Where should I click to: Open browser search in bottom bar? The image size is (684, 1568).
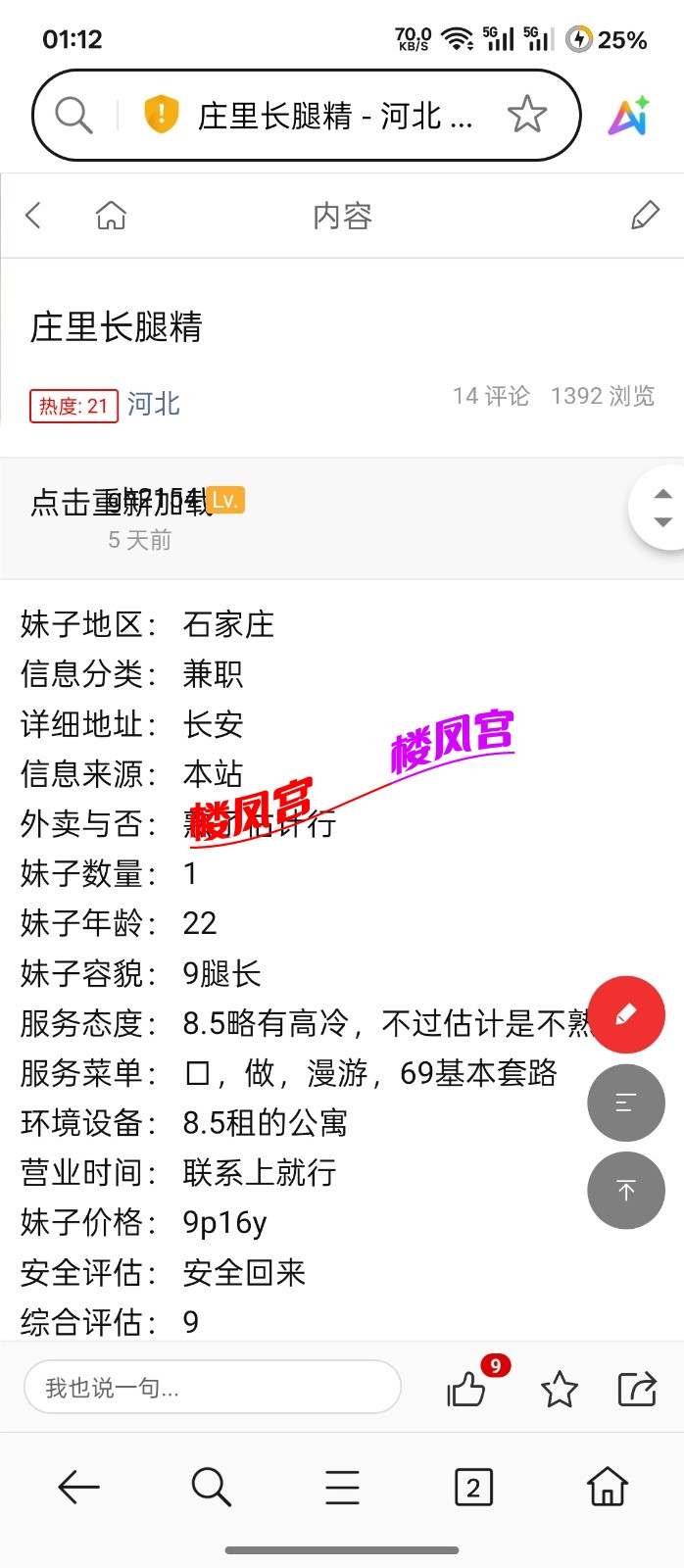211,1488
